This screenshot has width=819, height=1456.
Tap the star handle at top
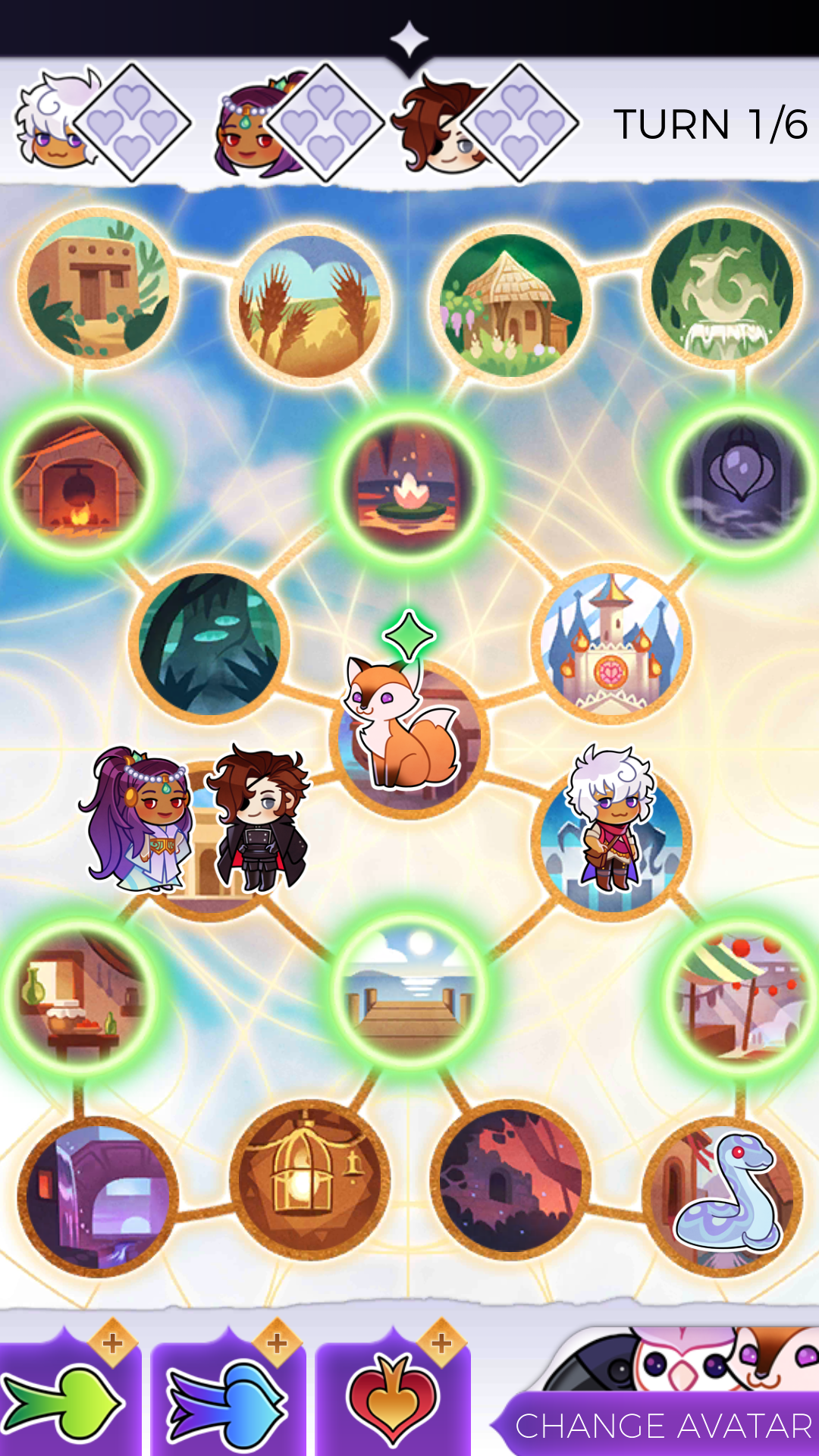[x=409, y=41]
